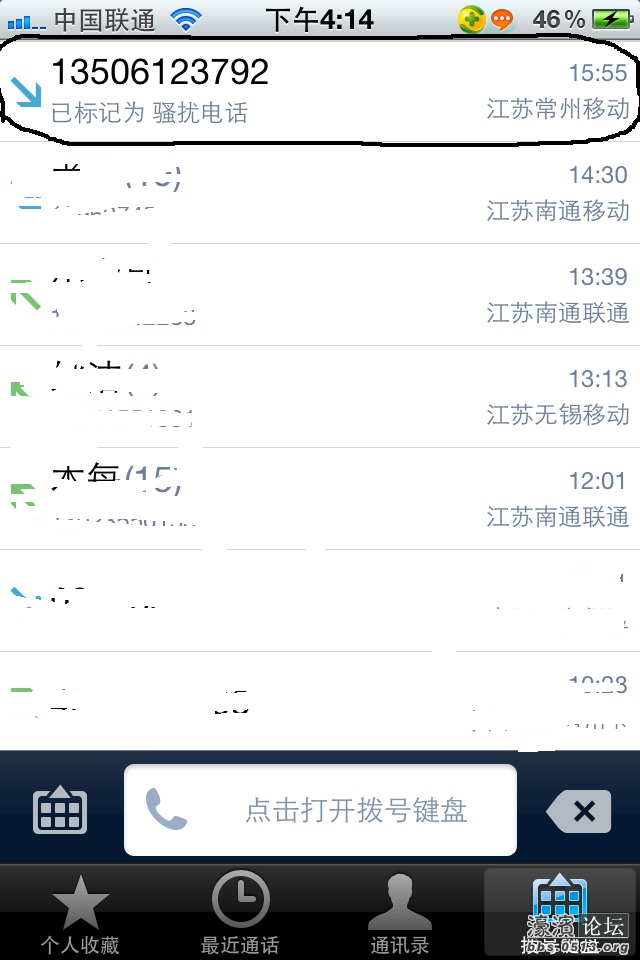This screenshot has height=960, width=640.
Task: Open the 14:30 call from 江苏南通移动
Action: click(x=320, y=193)
